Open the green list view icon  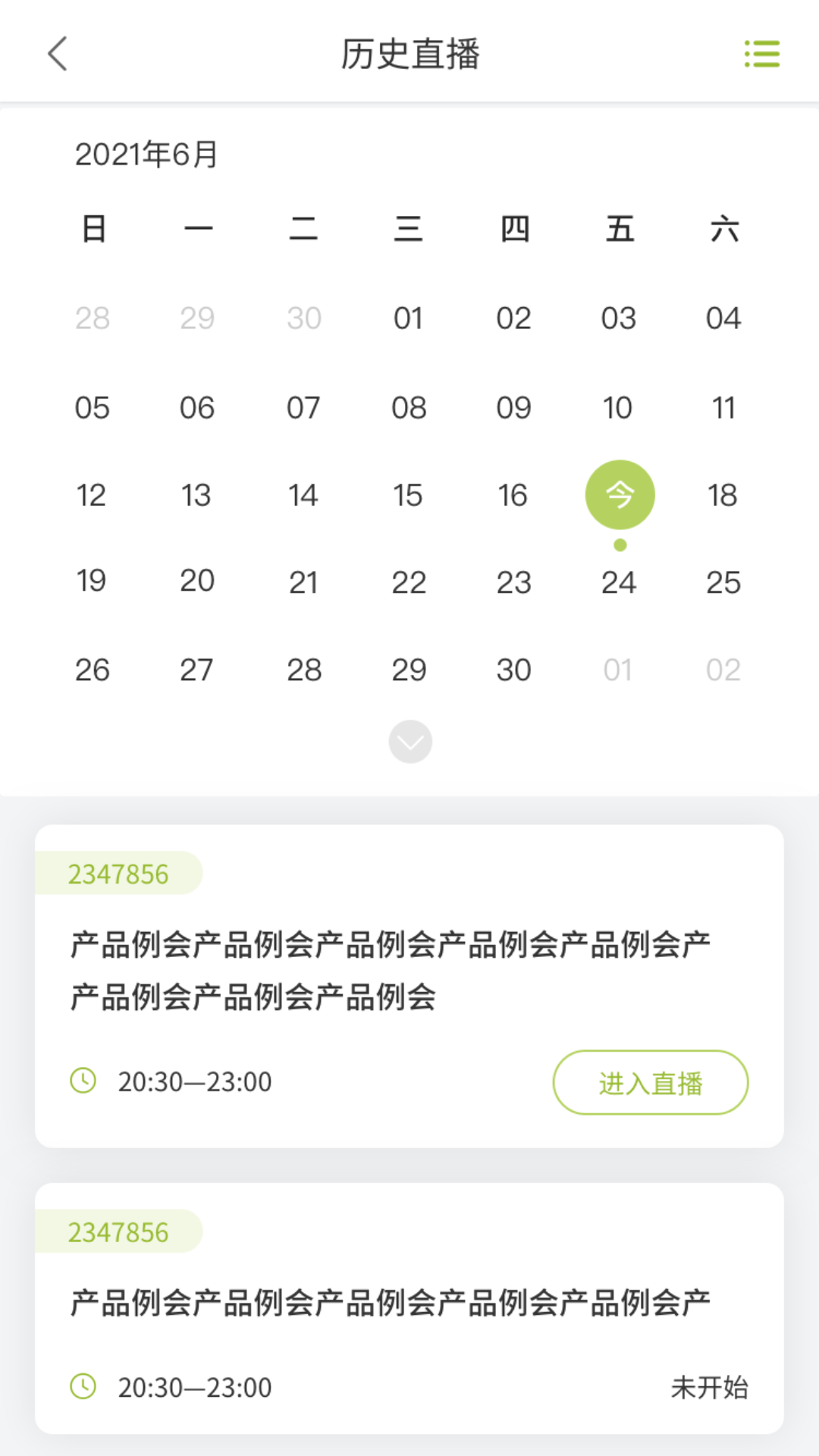(761, 54)
